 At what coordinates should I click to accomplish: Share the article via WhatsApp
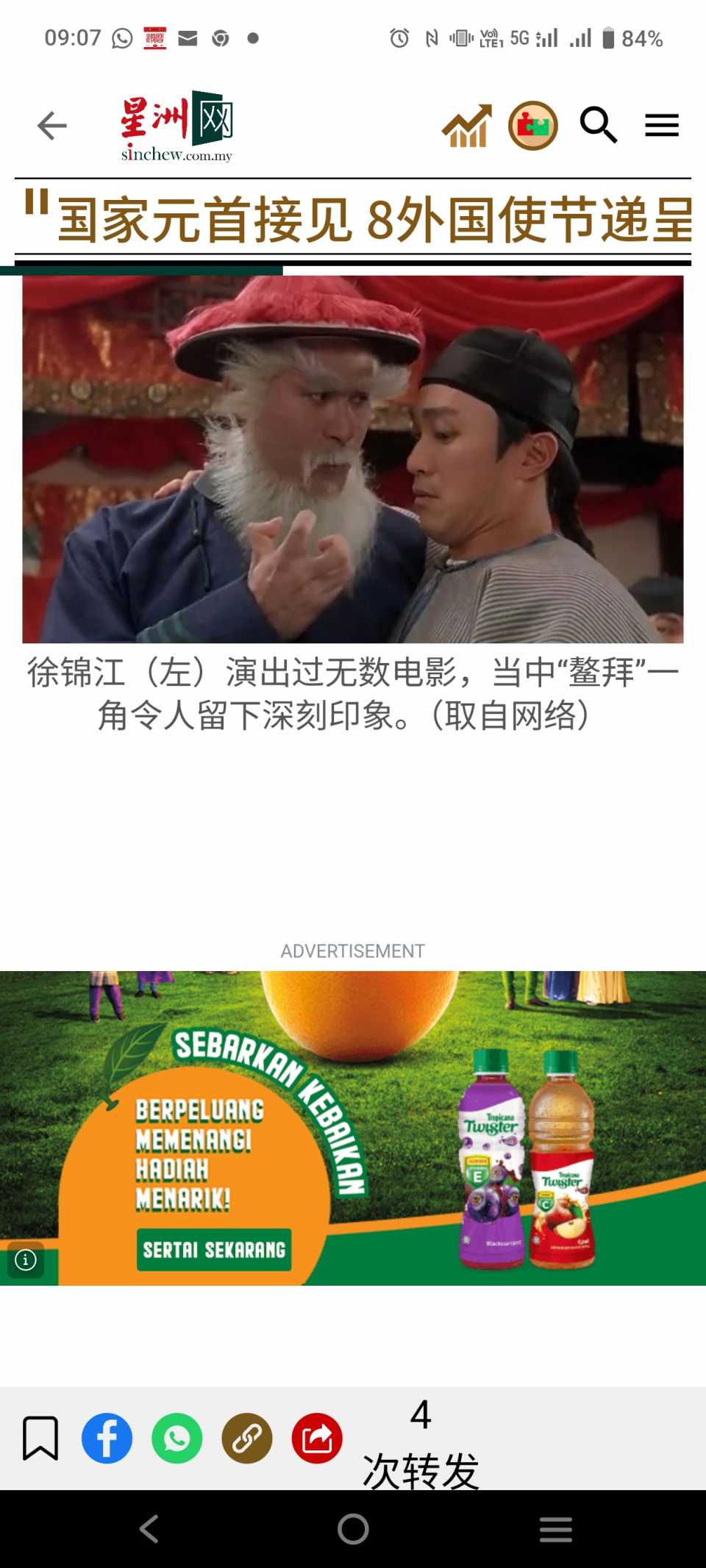tap(176, 1438)
